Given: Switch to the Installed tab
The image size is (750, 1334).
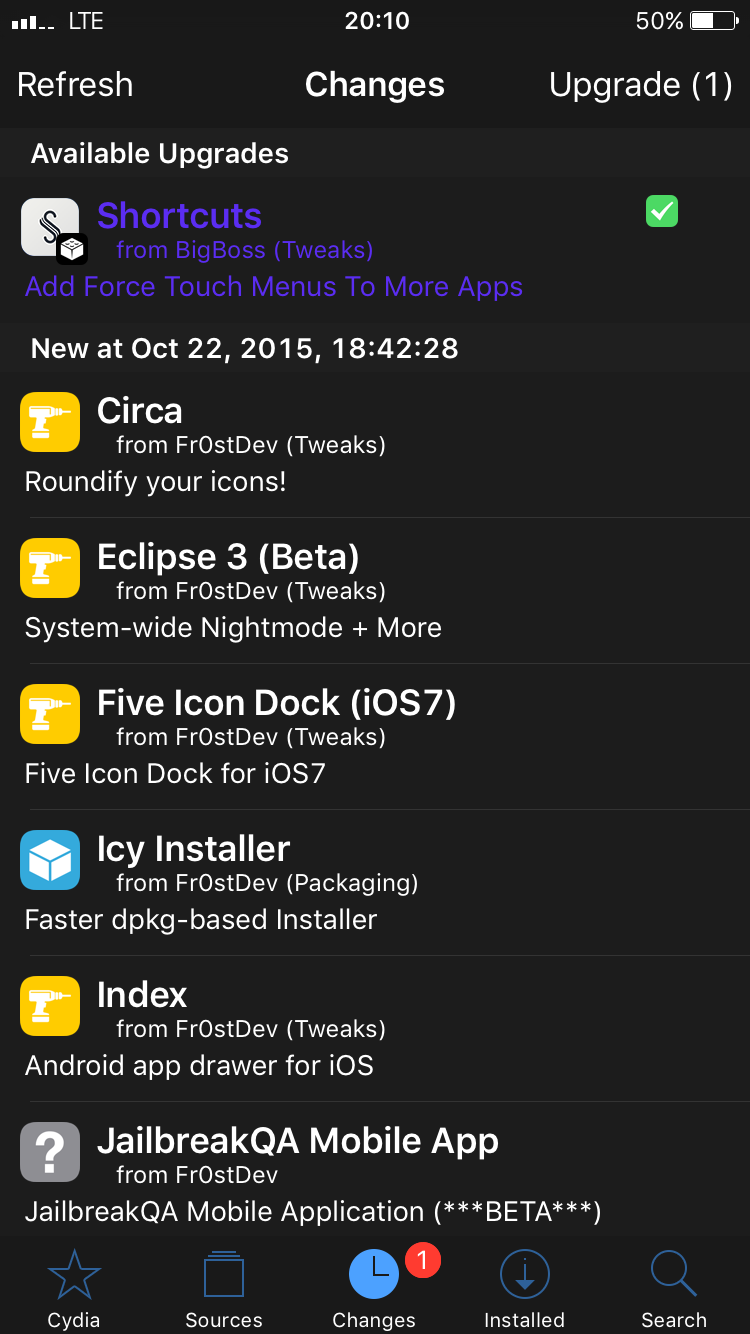Looking at the screenshot, I should 524,1288.
